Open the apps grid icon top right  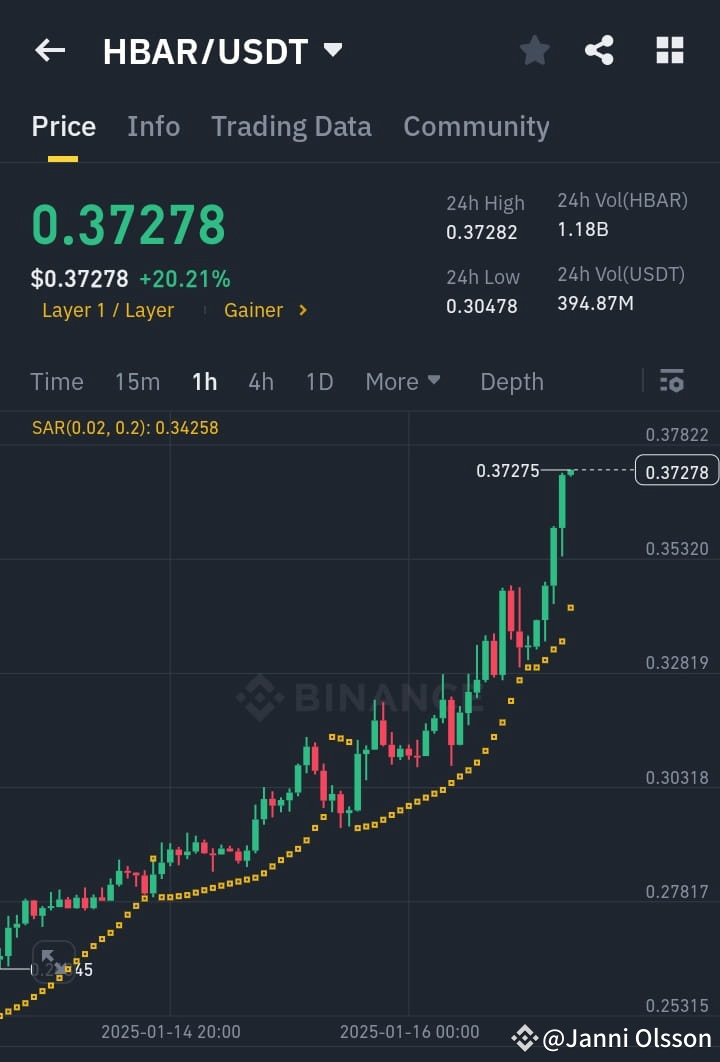[669, 50]
